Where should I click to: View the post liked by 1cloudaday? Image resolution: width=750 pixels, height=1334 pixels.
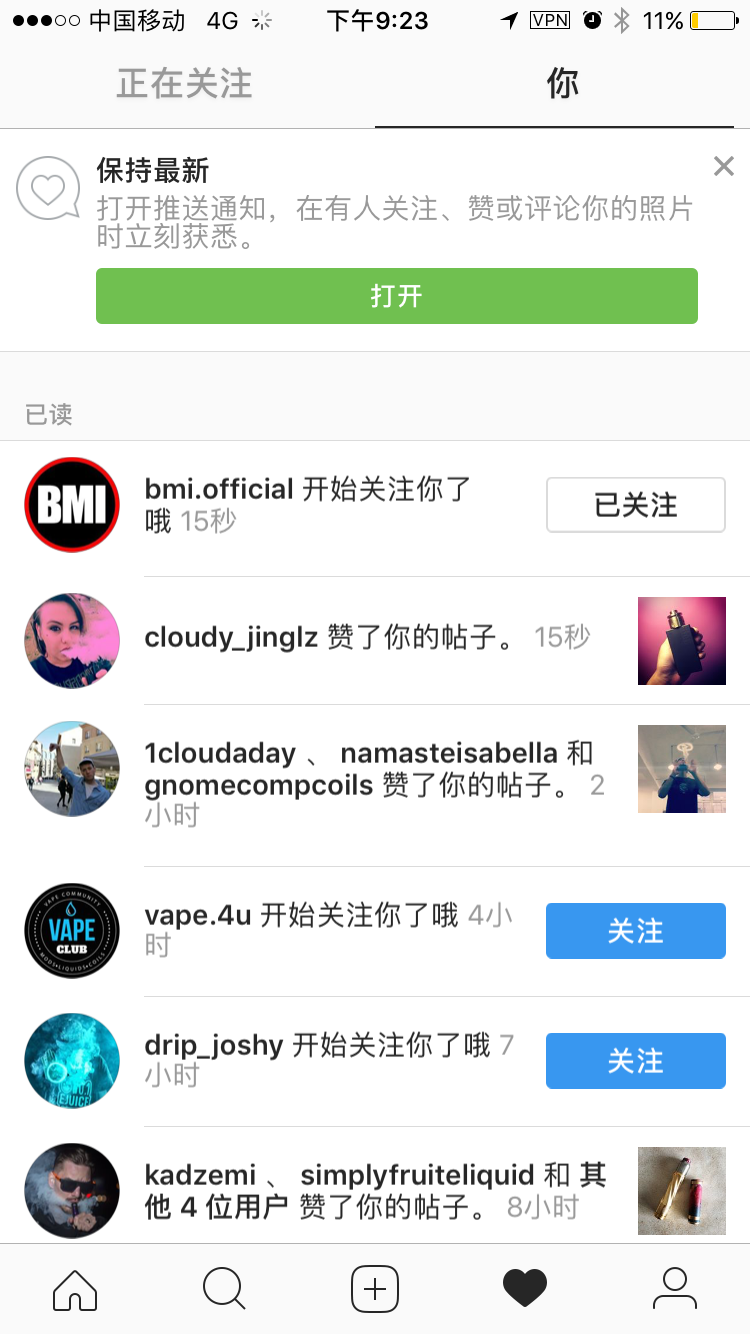682,769
